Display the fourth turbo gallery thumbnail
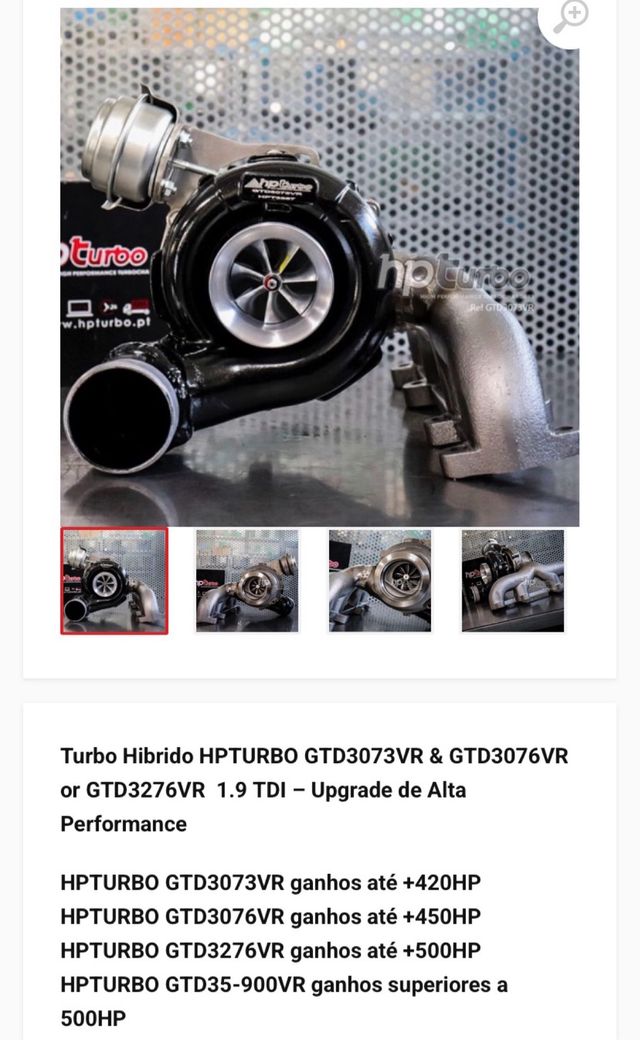The image size is (640, 1040). pyautogui.click(x=513, y=581)
